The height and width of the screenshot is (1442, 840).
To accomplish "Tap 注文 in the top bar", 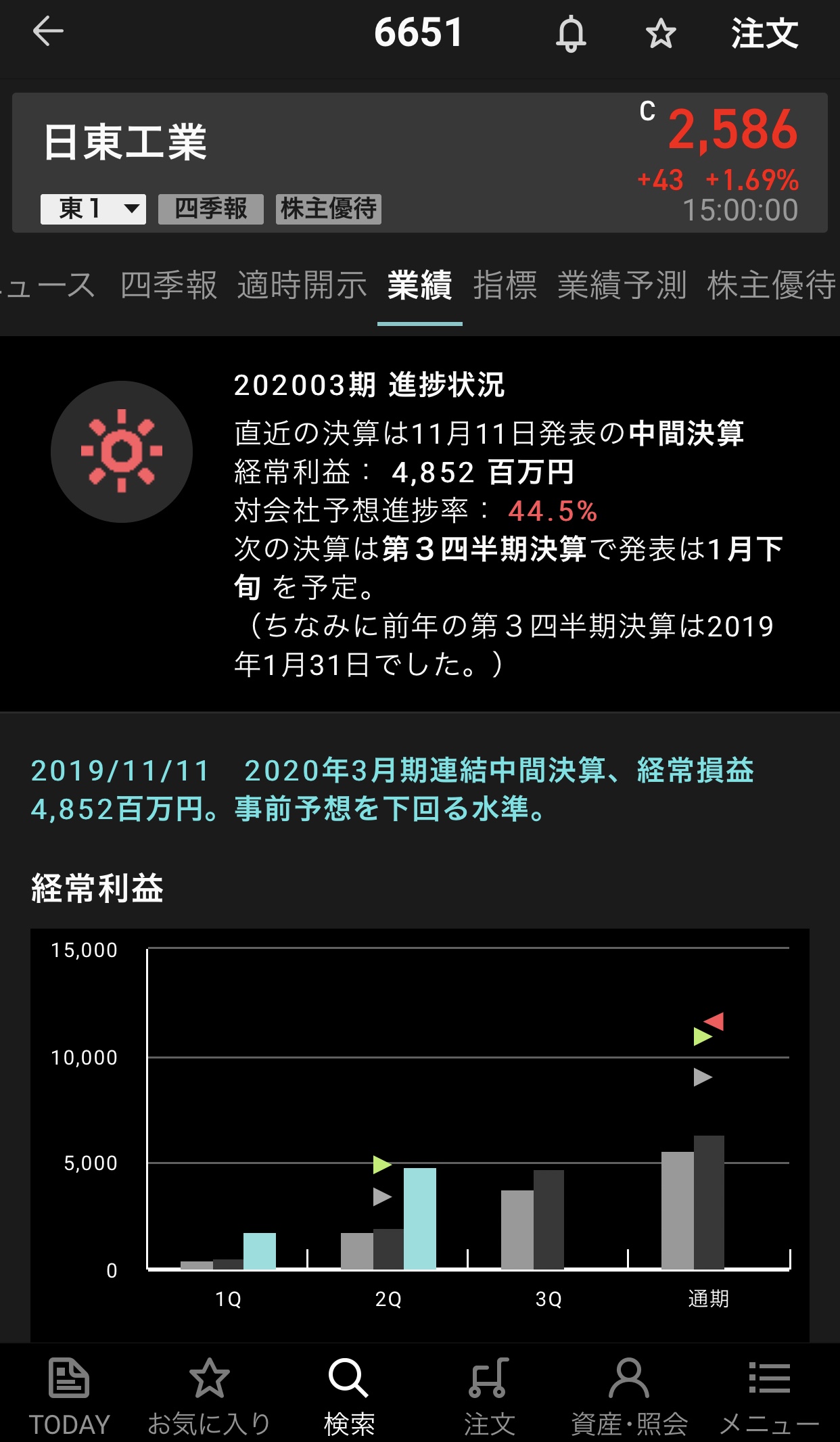I will (x=764, y=33).
